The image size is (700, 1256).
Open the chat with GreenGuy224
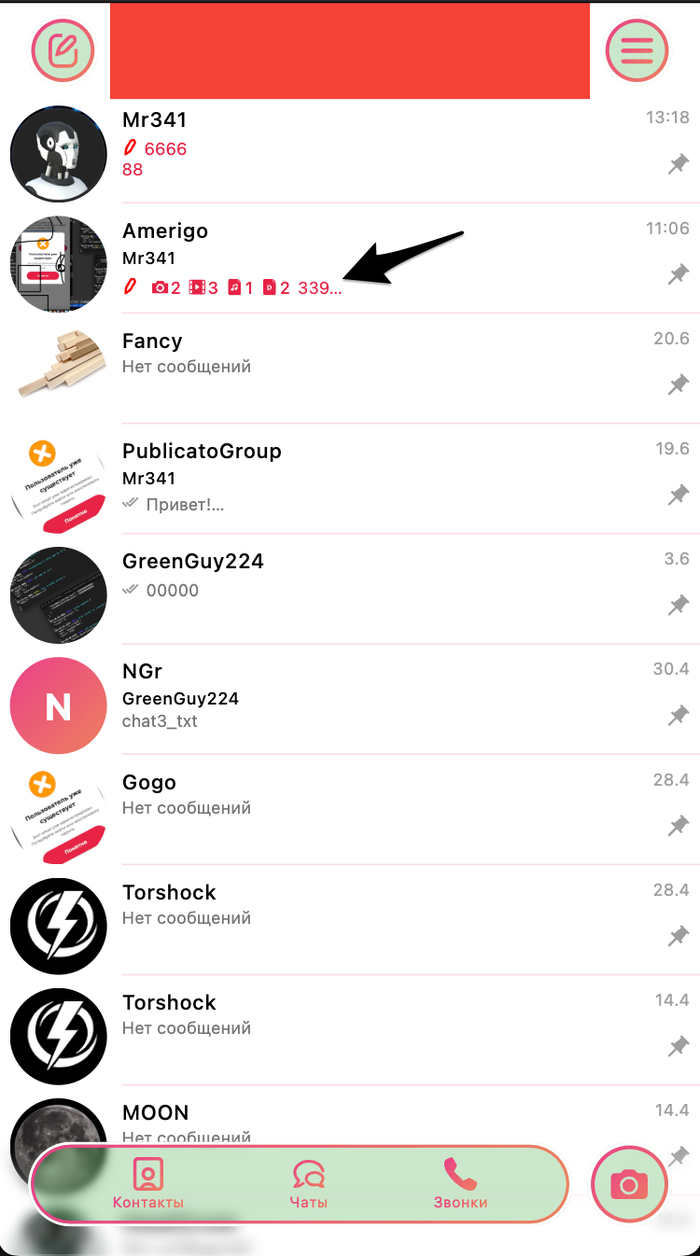point(350,589)
